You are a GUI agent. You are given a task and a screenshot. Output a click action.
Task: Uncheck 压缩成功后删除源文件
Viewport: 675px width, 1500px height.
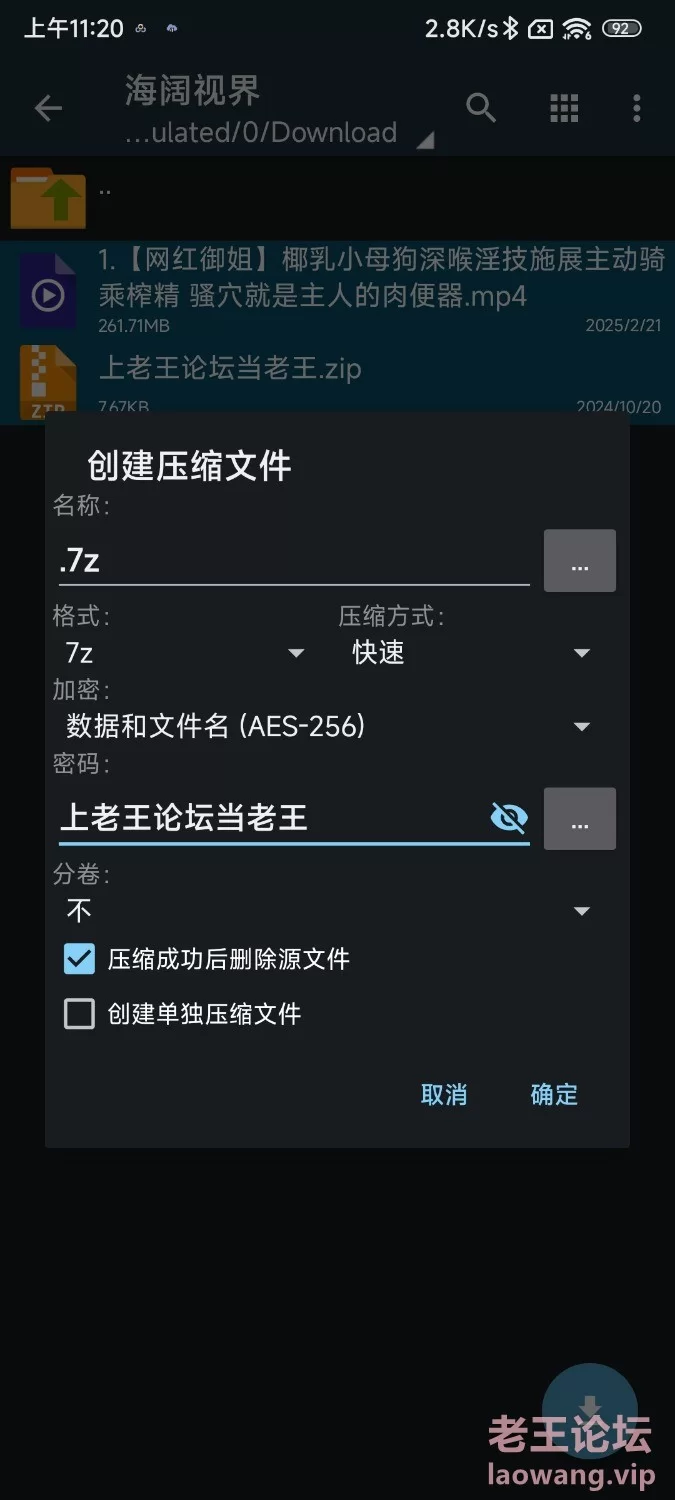[79, 959]
